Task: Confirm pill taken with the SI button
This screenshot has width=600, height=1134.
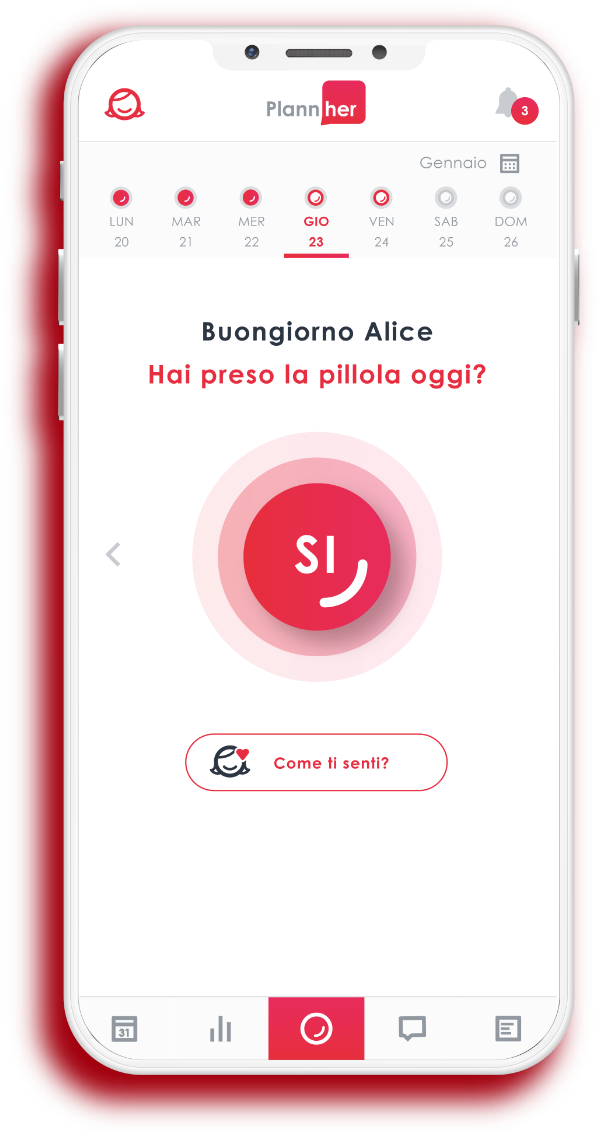Action: 317,557
